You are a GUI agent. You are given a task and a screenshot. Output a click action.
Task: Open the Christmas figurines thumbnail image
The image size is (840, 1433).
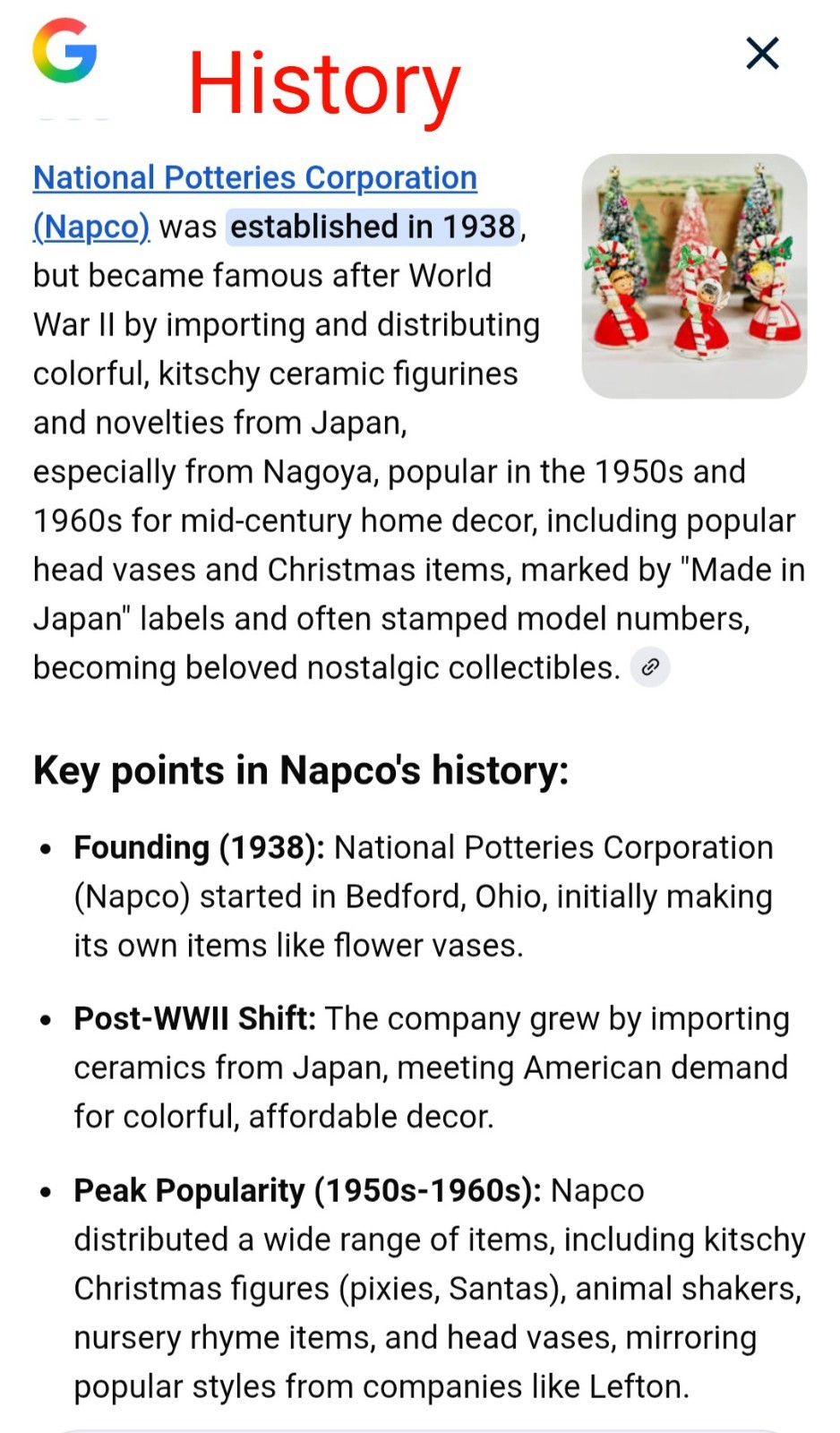click(x=694, y=276)
